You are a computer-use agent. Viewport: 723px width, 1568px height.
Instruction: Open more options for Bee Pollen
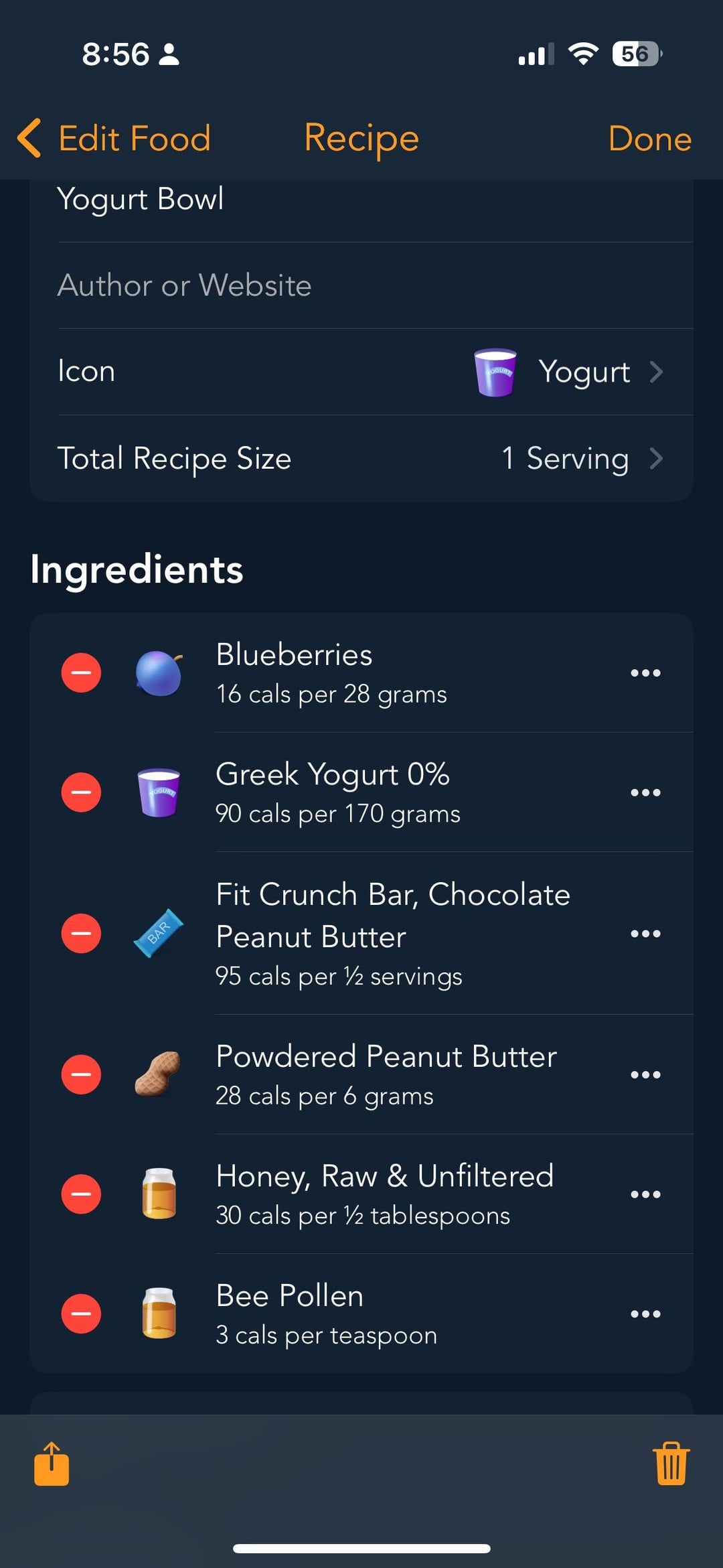tap(645, 1313)
